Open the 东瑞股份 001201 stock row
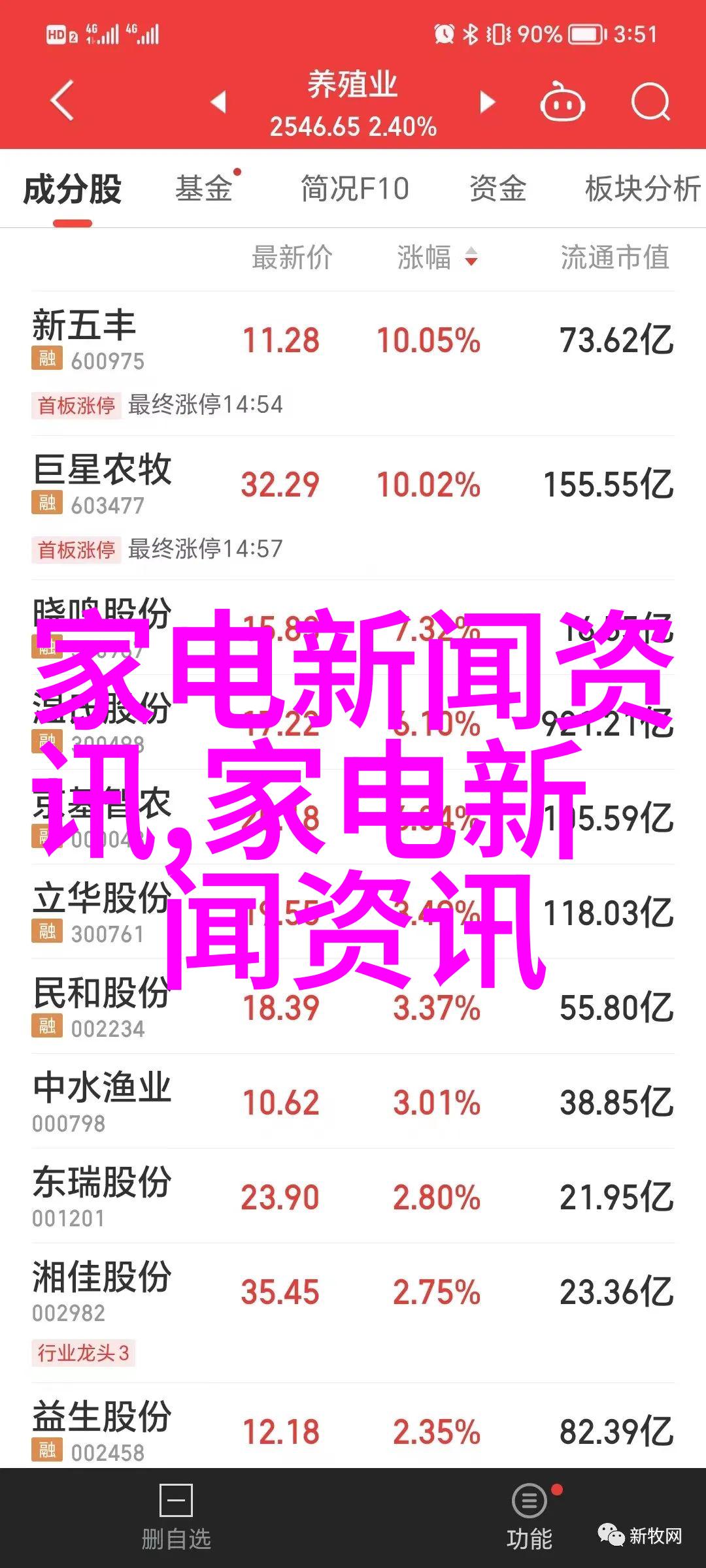The image size is (706, 1568). coord(353,1198)
